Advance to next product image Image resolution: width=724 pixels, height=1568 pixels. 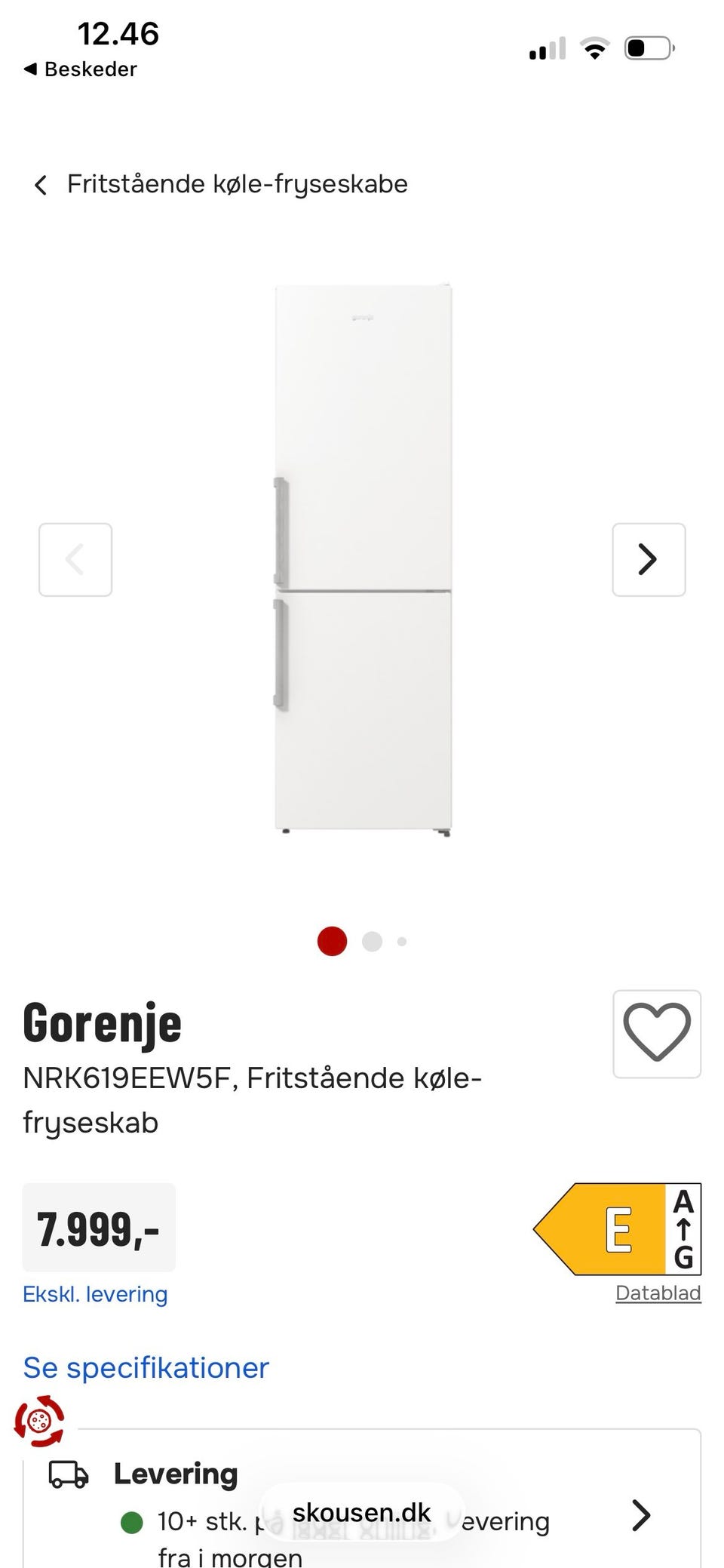(648, 559)
